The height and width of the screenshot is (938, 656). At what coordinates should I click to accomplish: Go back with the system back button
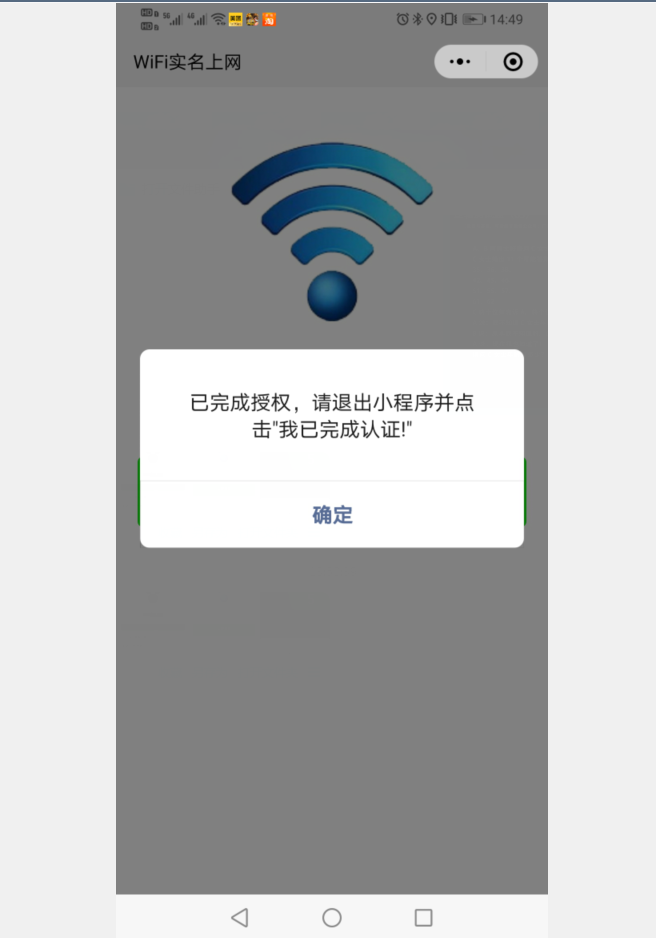tap(239, 917)
